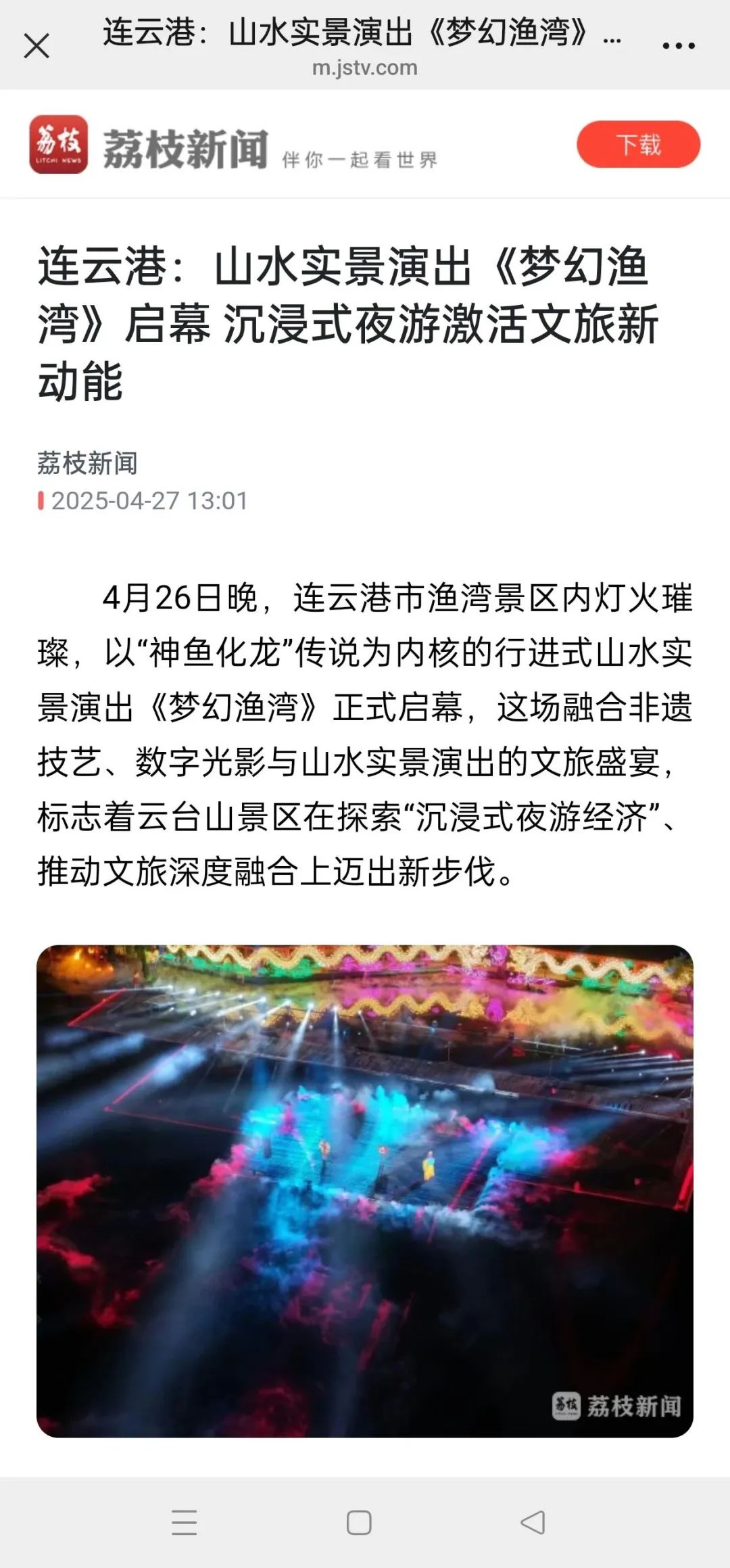Go back using system navigation

[x=533, y=1522]
